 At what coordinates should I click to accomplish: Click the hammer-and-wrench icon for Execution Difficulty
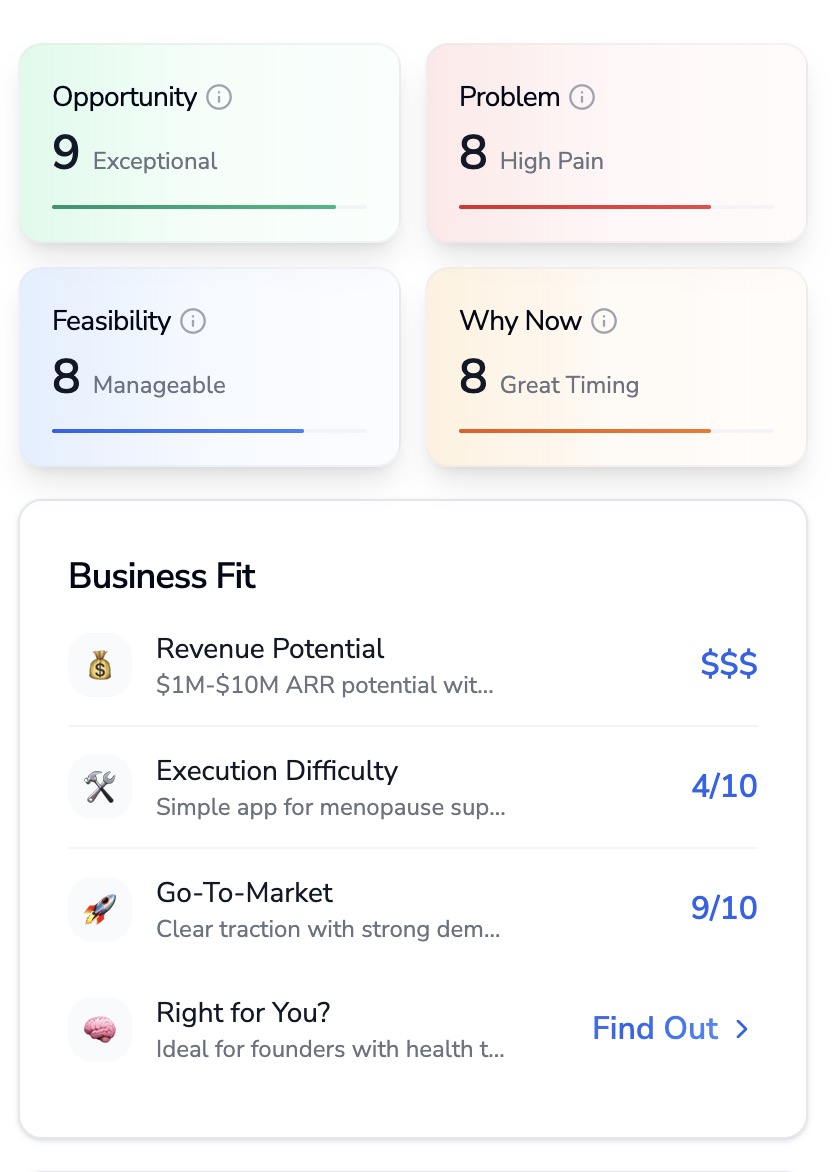(99, 786)
